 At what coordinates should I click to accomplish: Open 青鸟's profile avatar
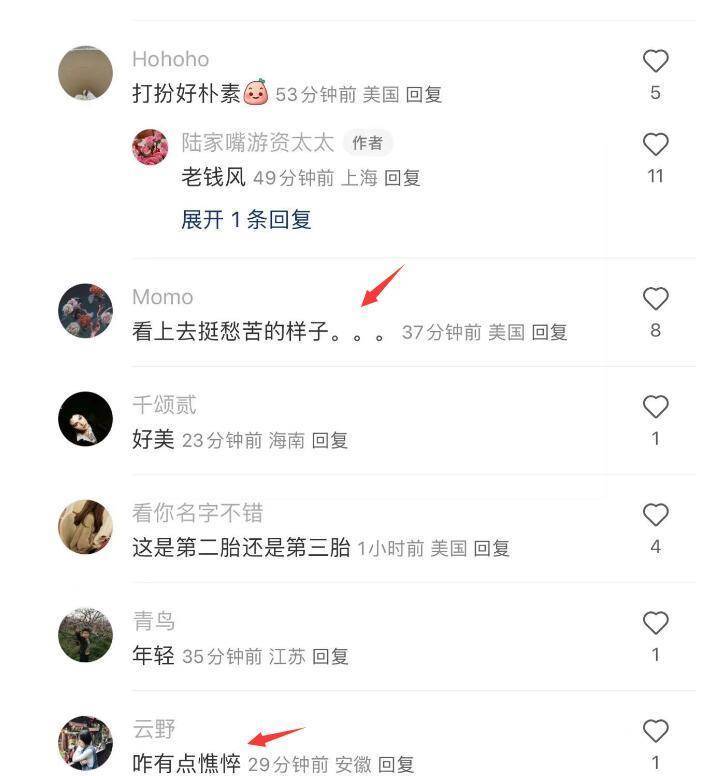[85, 635]
